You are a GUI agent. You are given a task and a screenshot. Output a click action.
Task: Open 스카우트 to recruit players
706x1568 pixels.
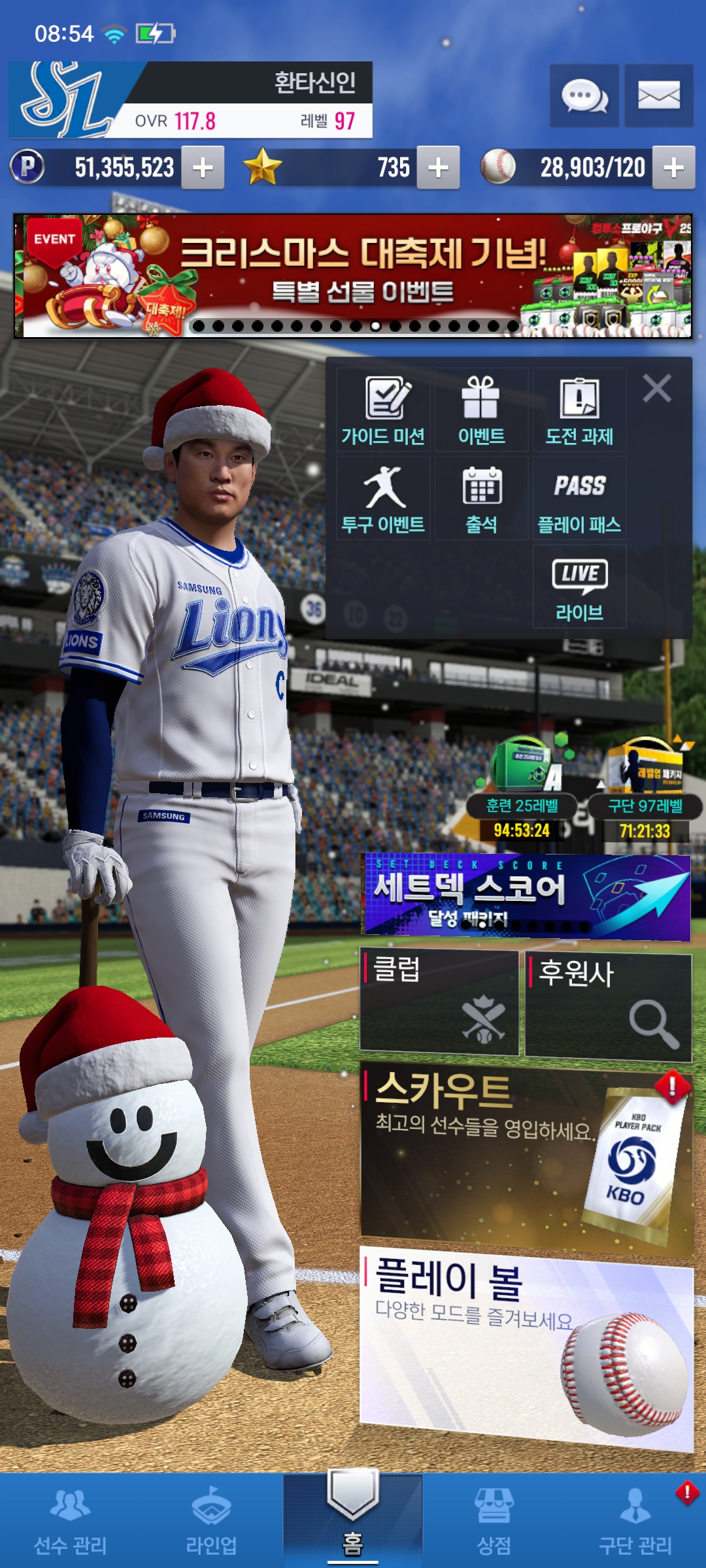[x=526, y=1155]
